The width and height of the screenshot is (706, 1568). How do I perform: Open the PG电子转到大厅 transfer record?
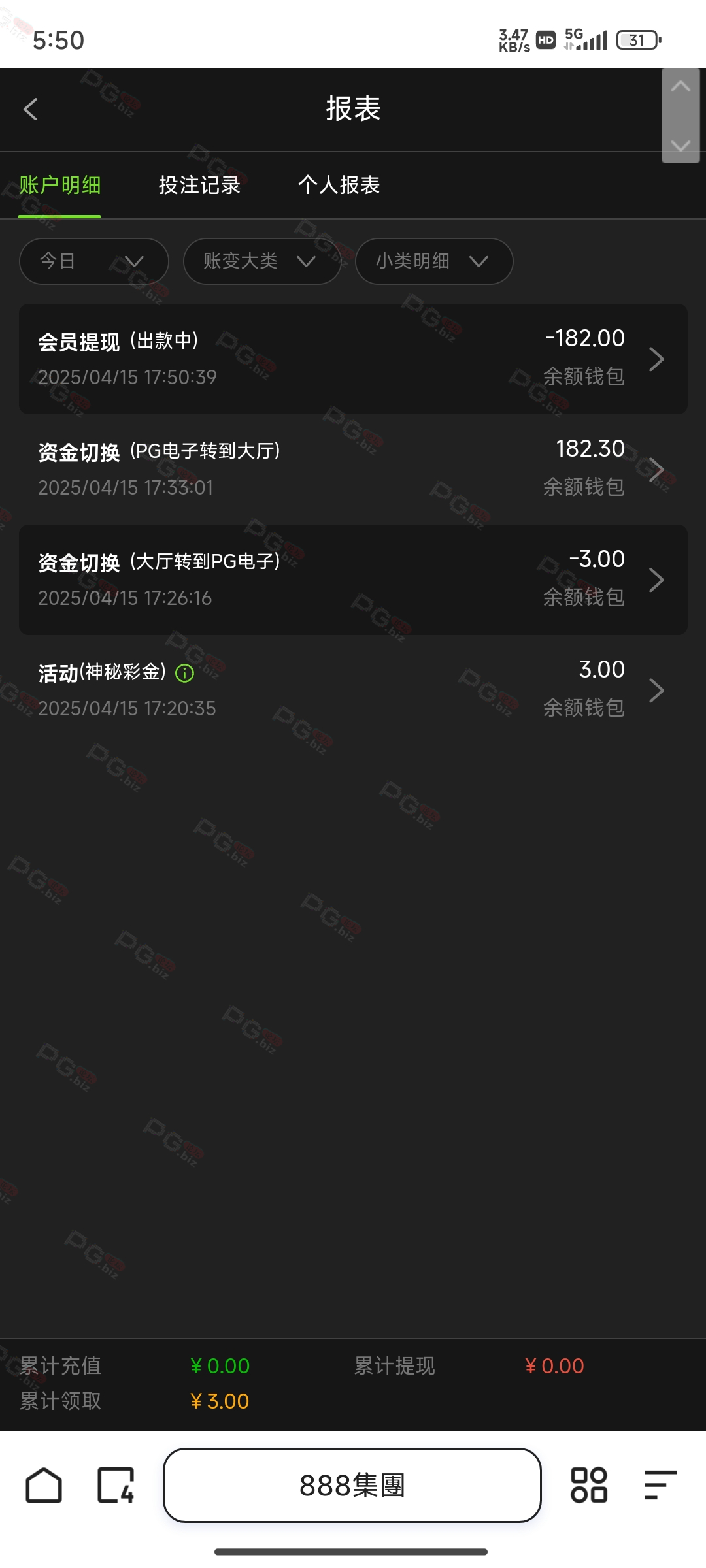(x=353, y=469)
